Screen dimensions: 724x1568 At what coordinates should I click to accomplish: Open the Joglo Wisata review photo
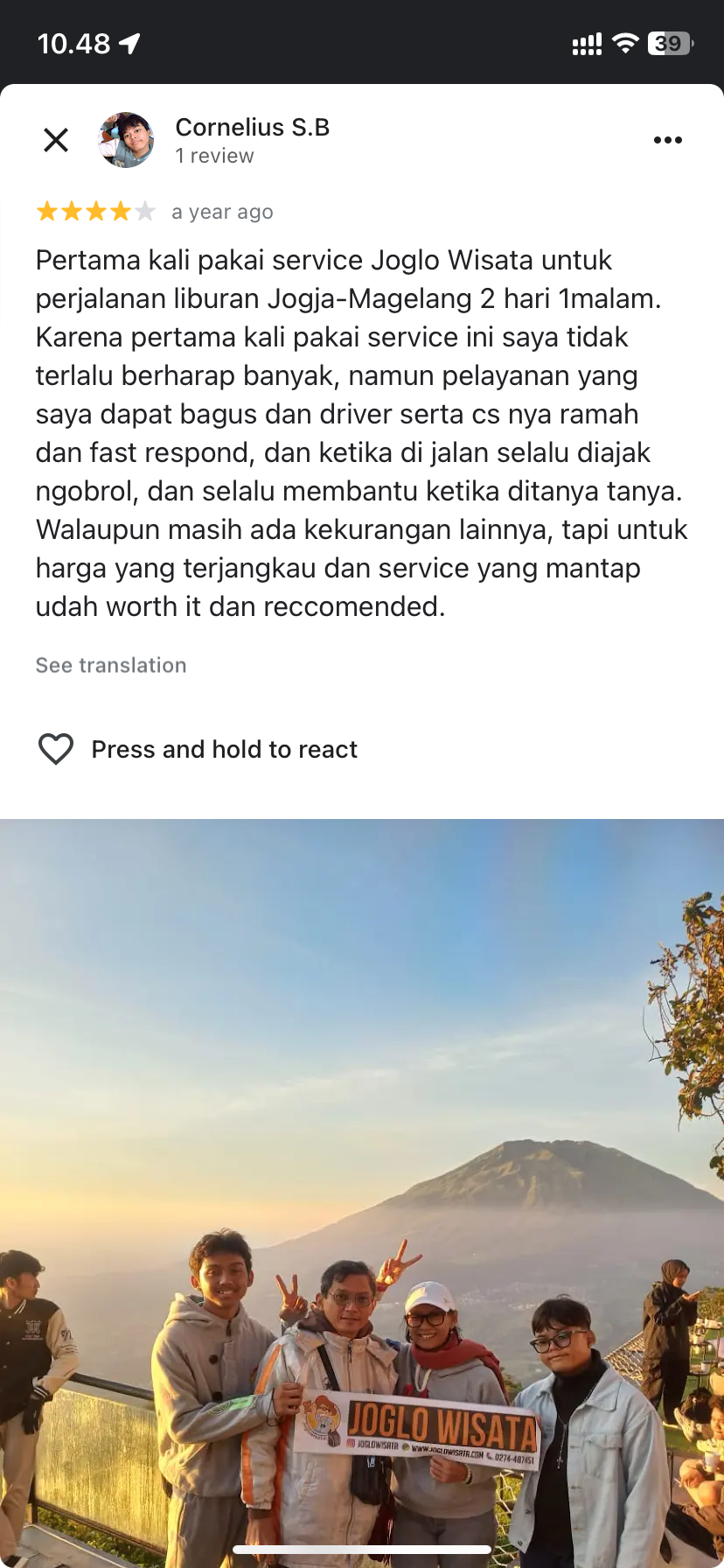pyautogui.click(x=362, y=1190)
